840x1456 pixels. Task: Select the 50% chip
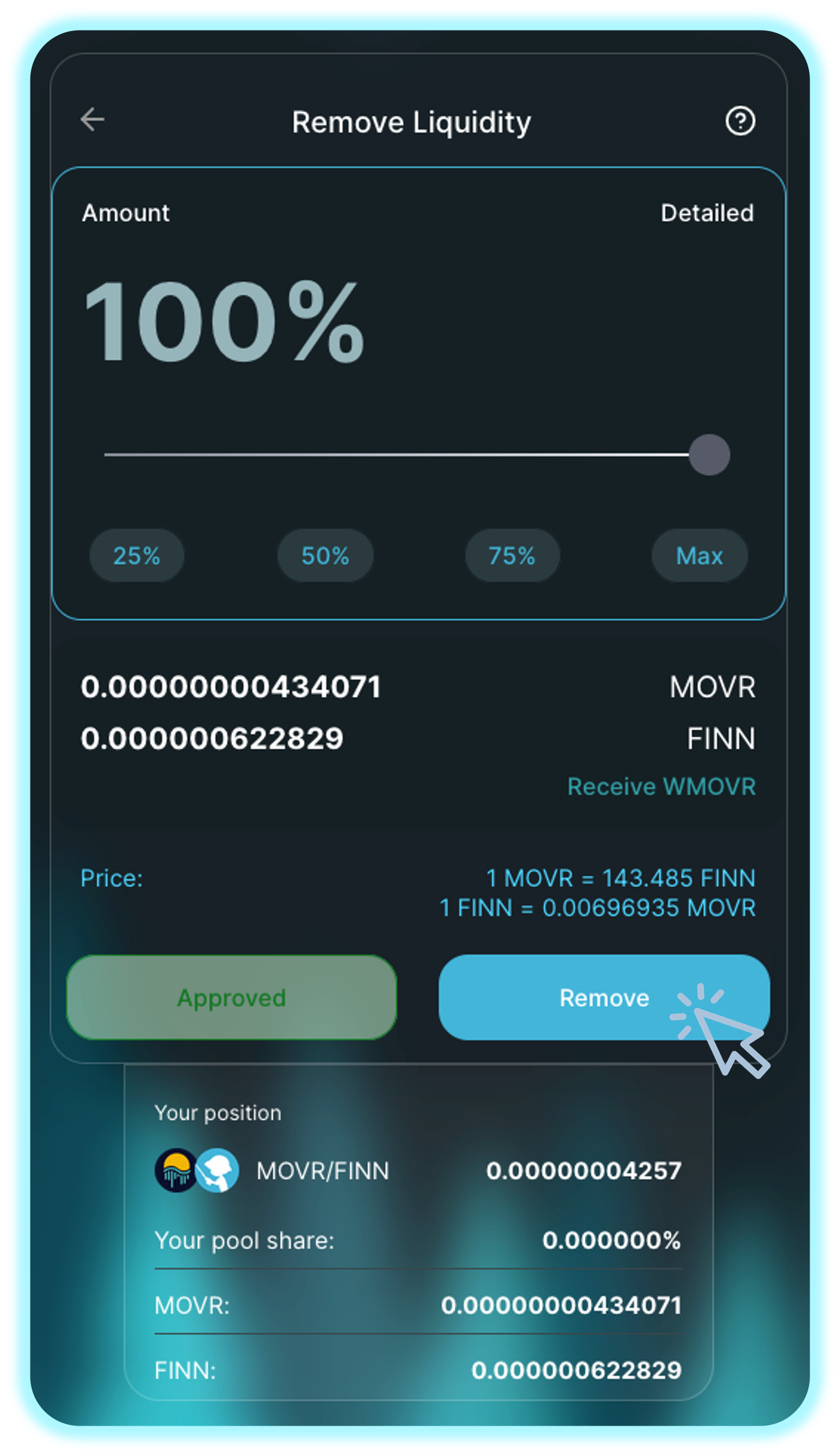pos(325,555)
